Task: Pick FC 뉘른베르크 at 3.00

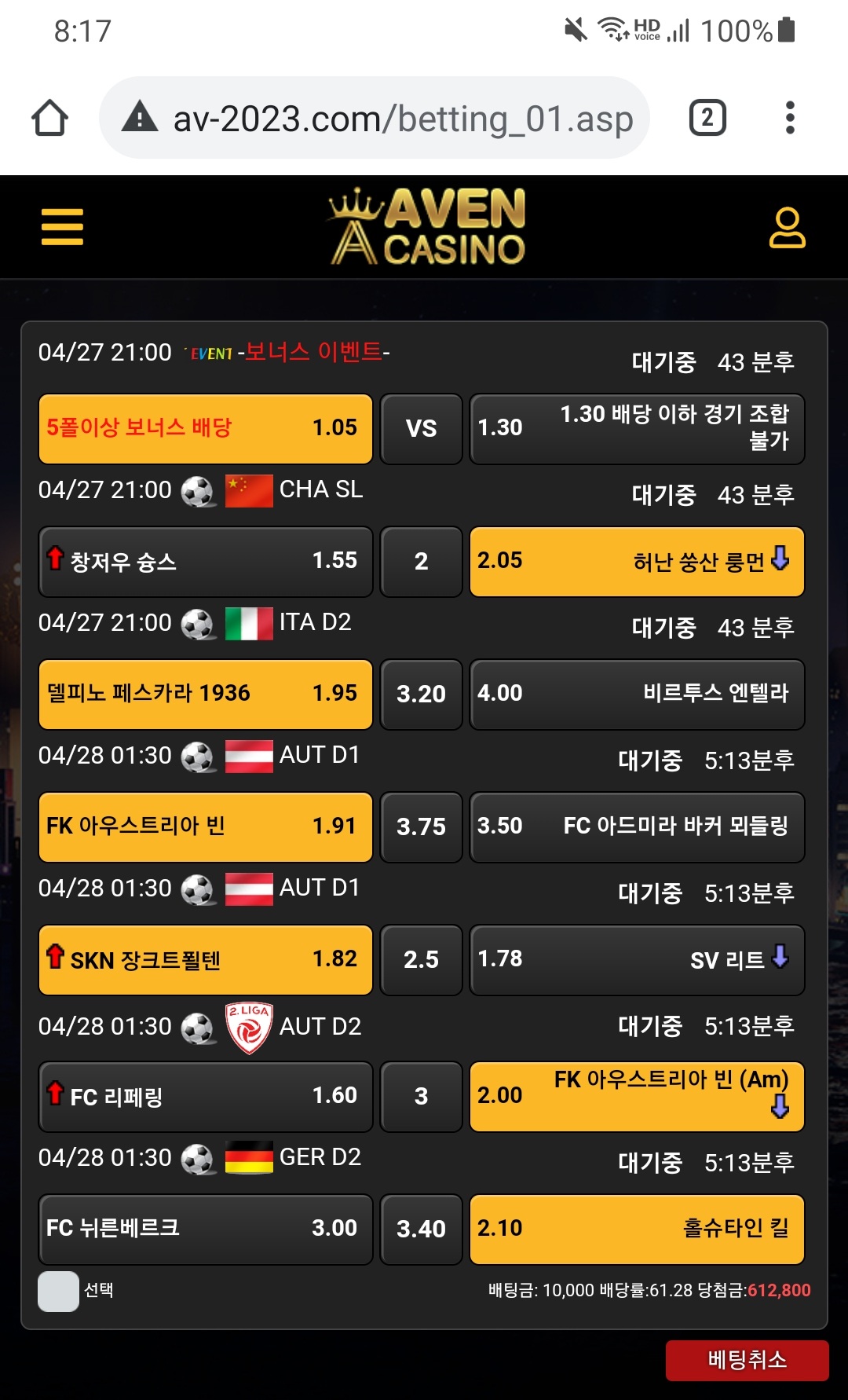Action: pyautogui.click(x=205, y=1230)
